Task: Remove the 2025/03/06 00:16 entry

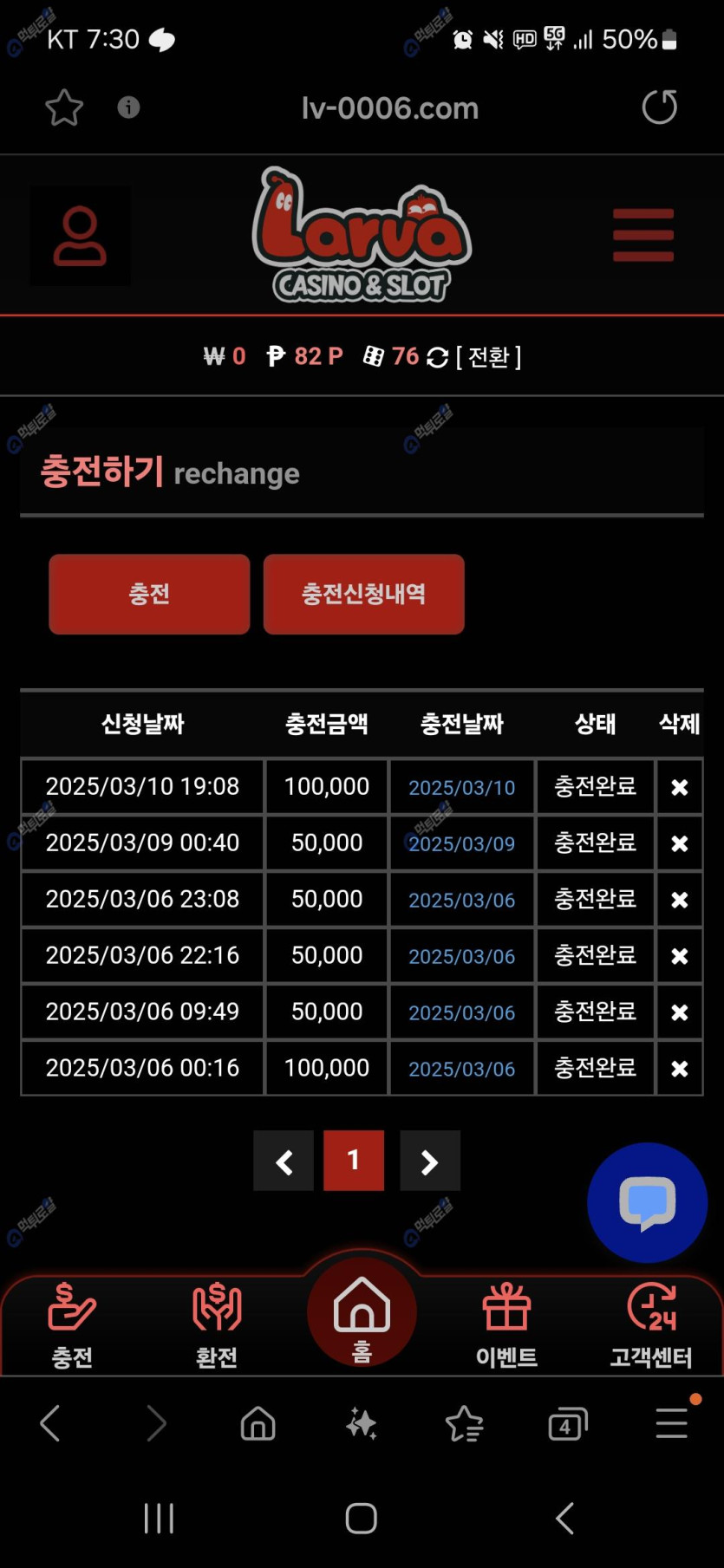Action: [680, 1069]
